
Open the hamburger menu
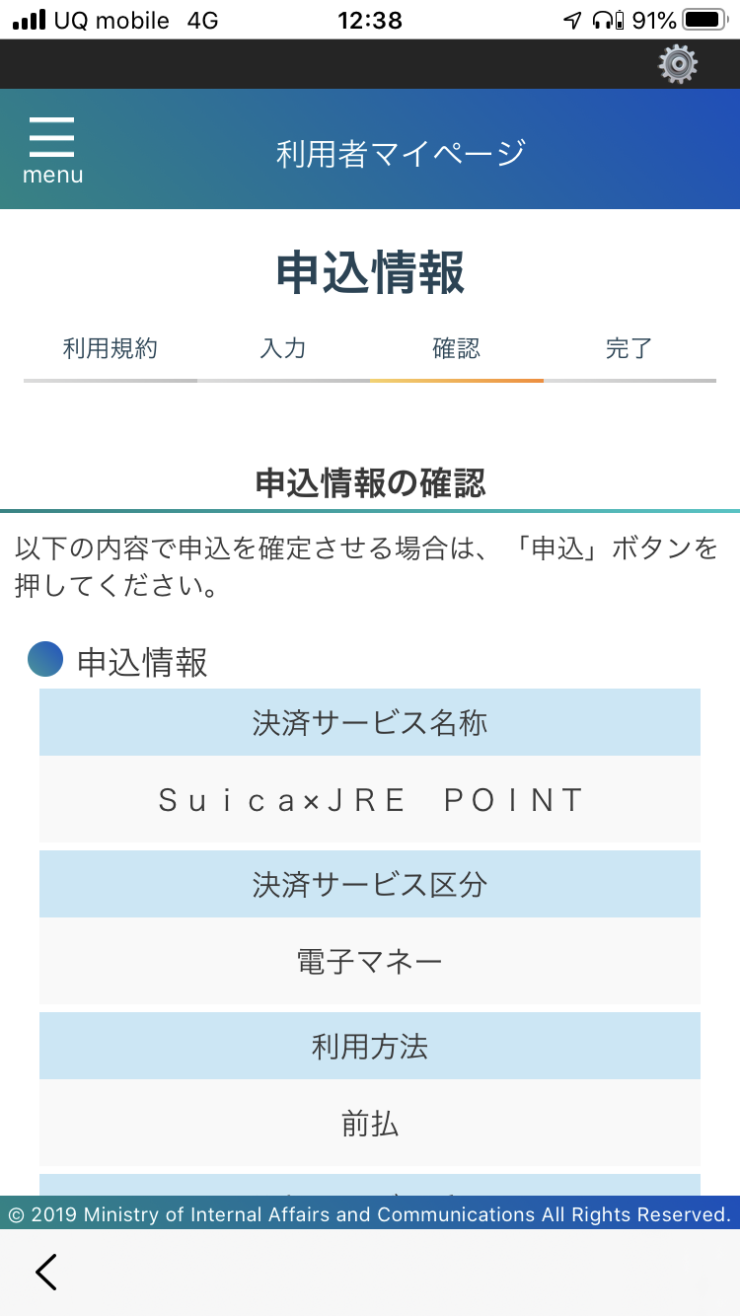52,150
